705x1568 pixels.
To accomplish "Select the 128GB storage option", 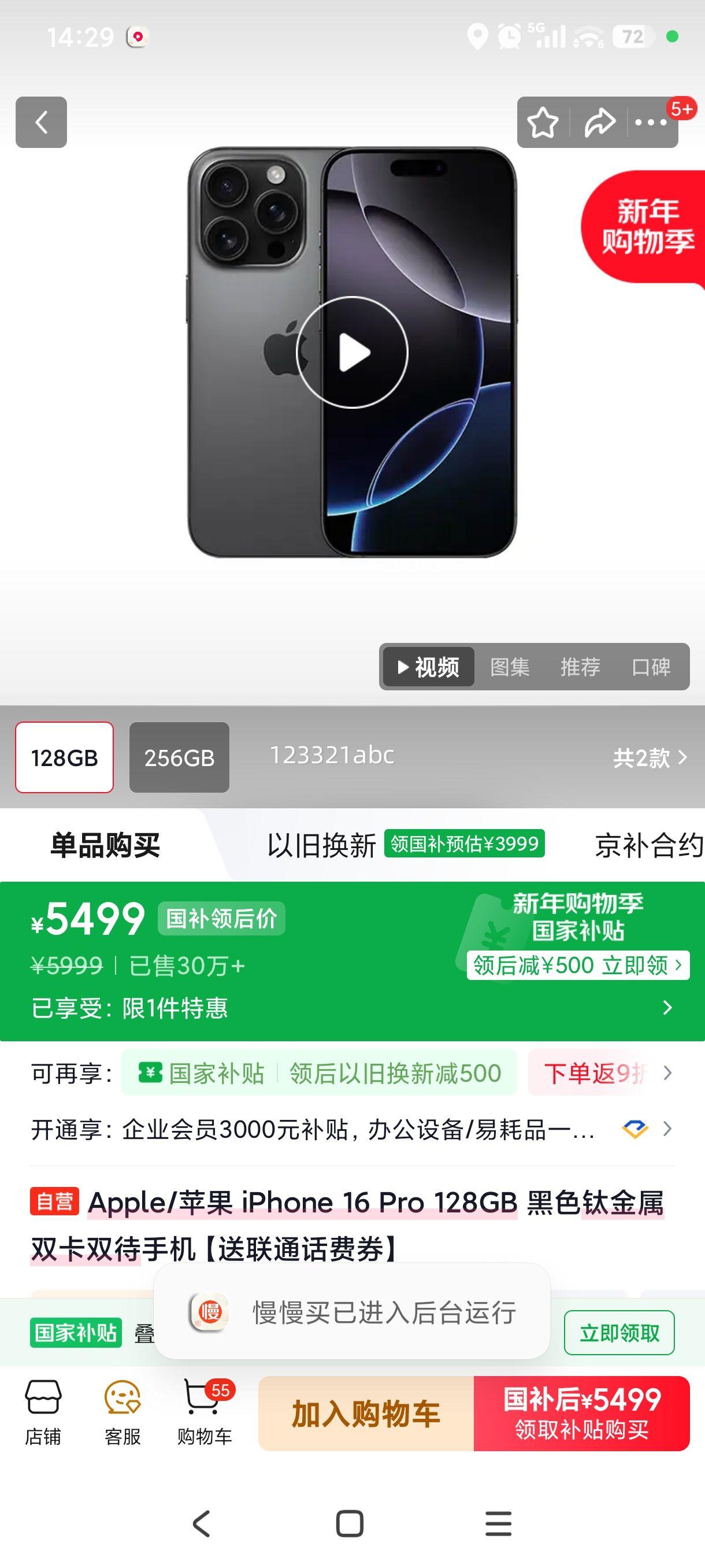I will point(65,758).
